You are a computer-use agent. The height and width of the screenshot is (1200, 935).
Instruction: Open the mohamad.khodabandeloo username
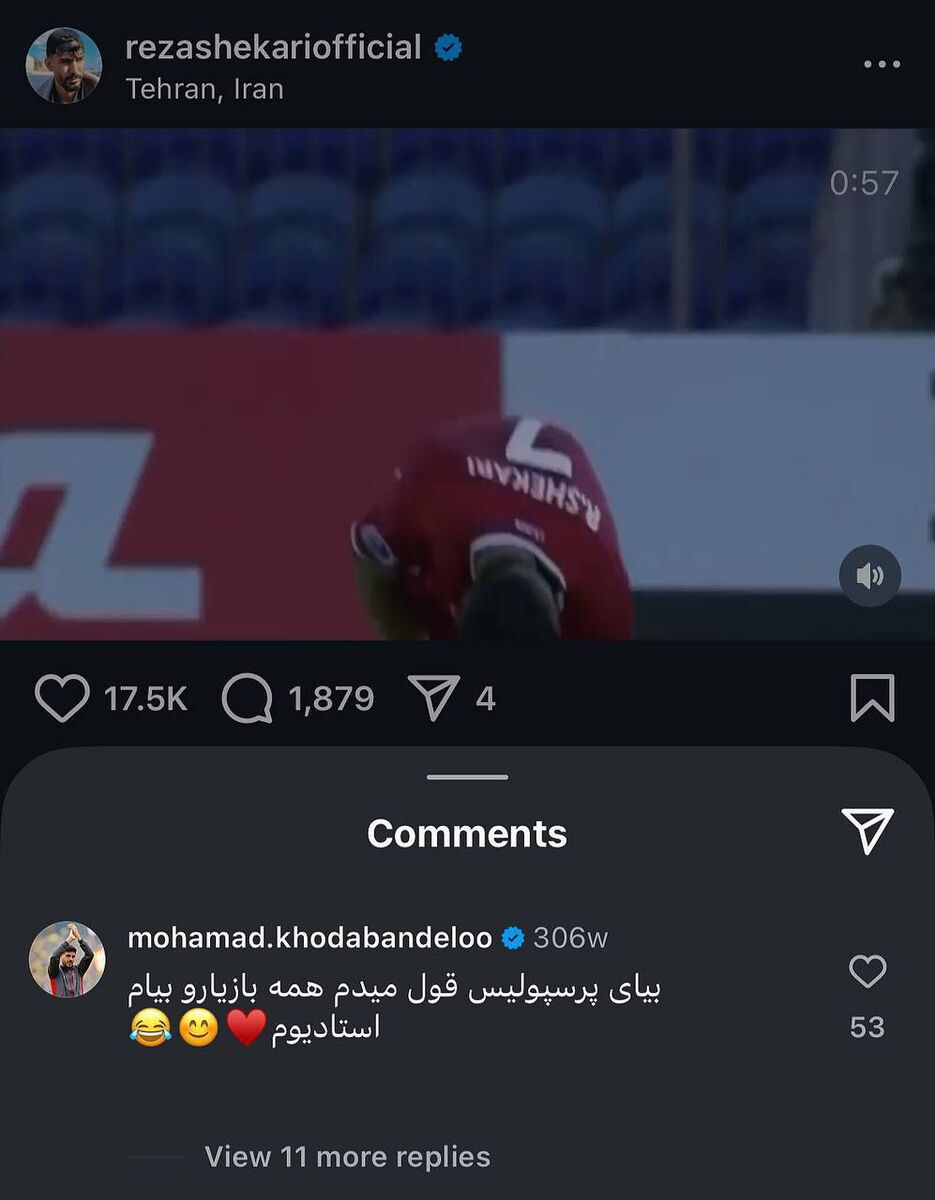[310, 938]
